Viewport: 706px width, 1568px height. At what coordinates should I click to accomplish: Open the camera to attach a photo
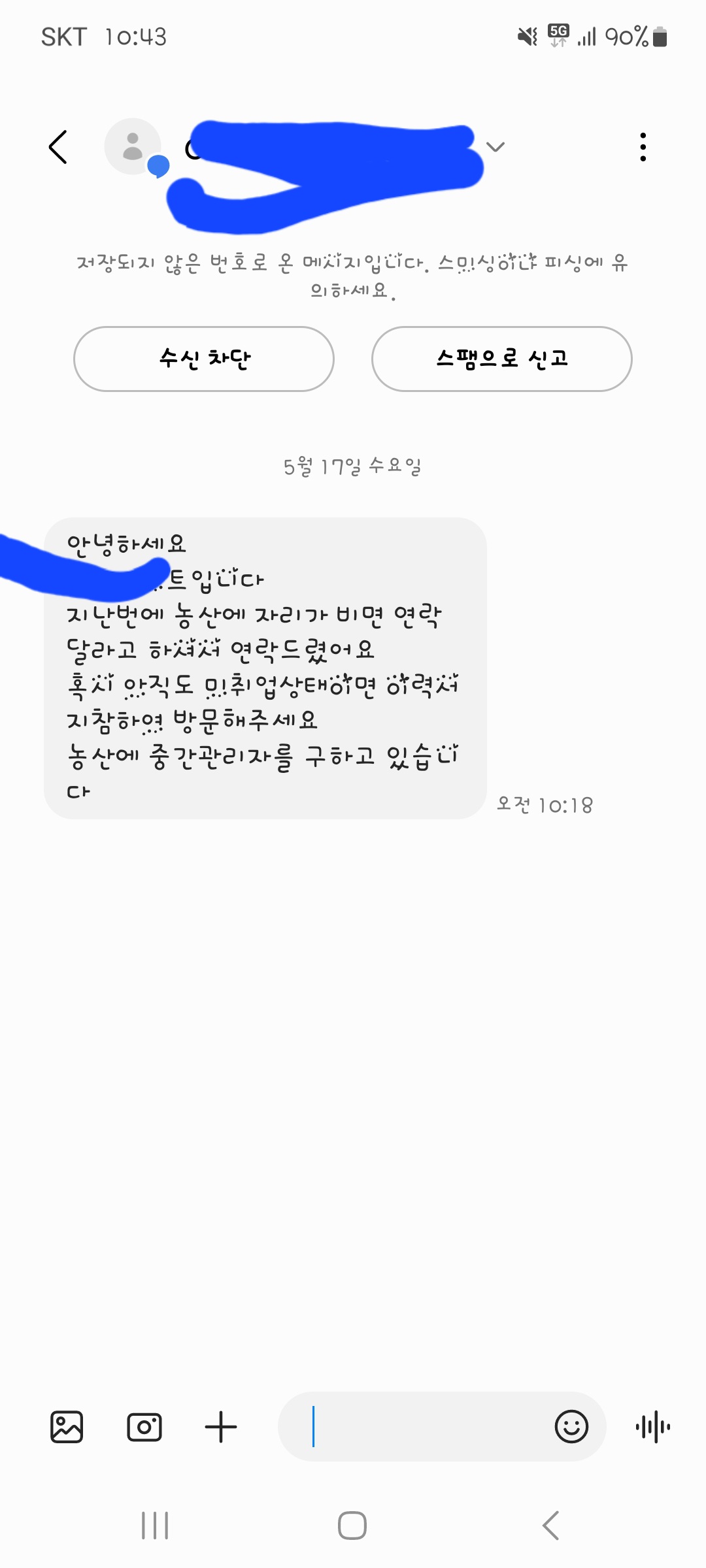click(x=144, y=1427)
